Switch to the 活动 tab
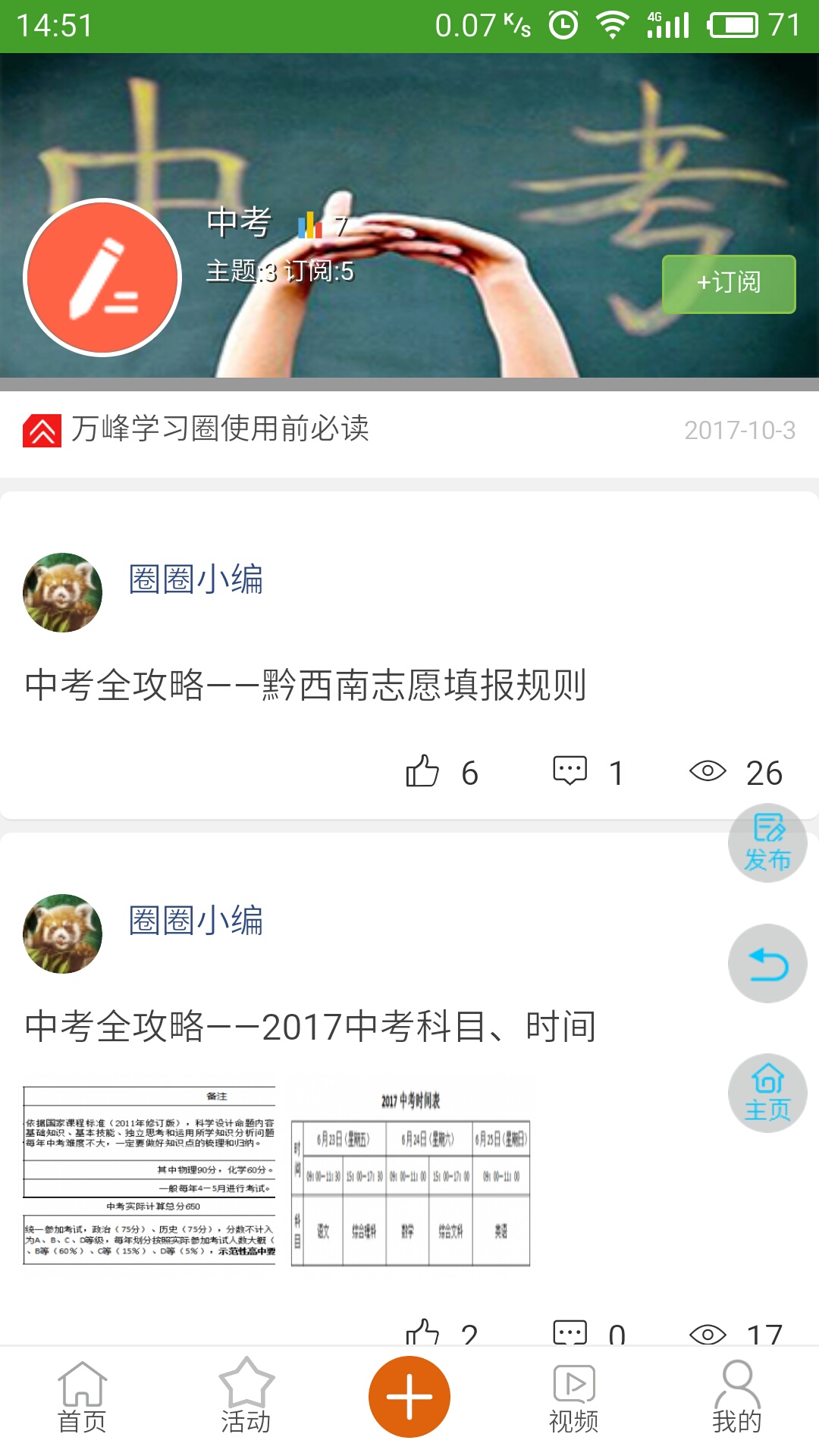Viewport: 819px width, 1456px height. 246,1399
